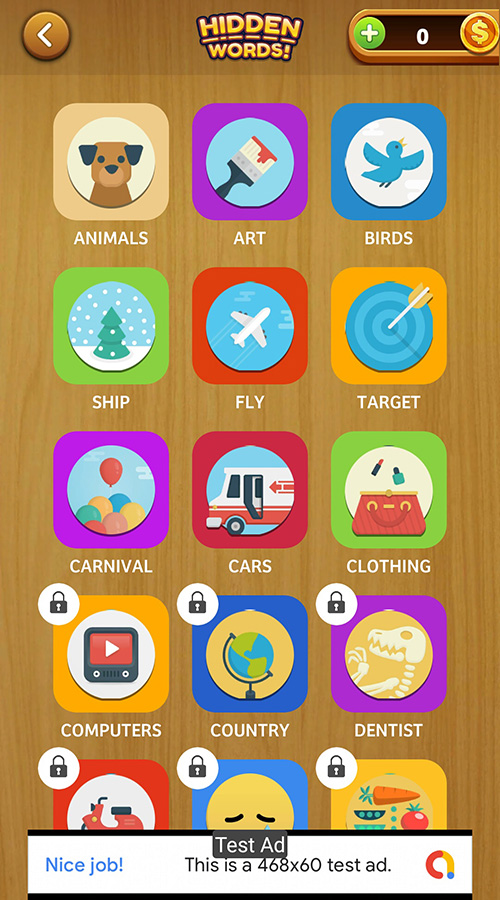Open the Ship category
Viewport: 500px width, 900px height.
[x=111, y=326]
